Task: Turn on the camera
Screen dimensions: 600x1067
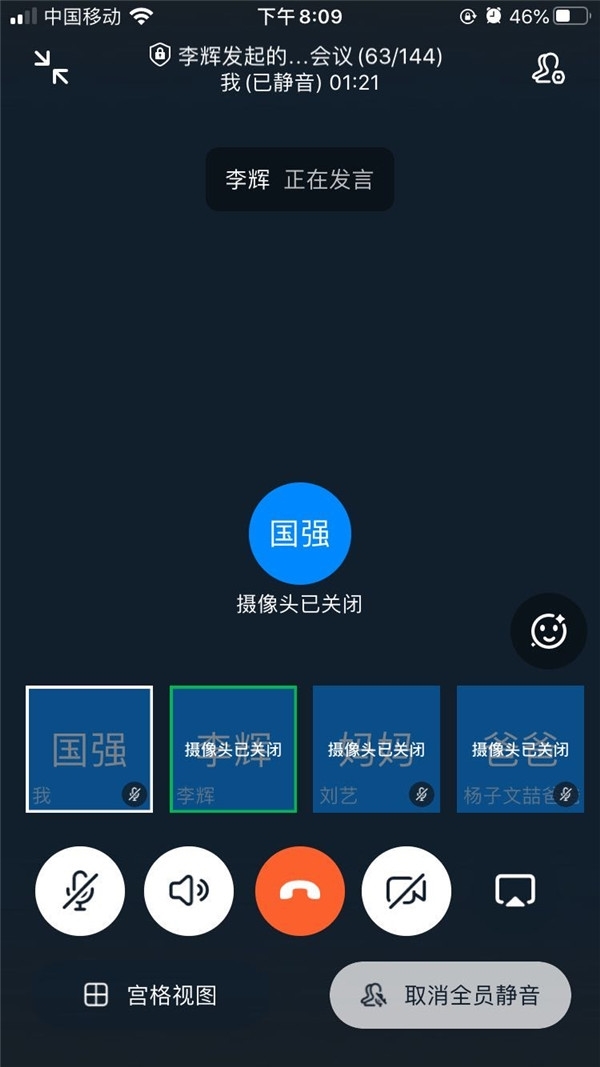Action: pyautogui.click(x=406, y=891)
